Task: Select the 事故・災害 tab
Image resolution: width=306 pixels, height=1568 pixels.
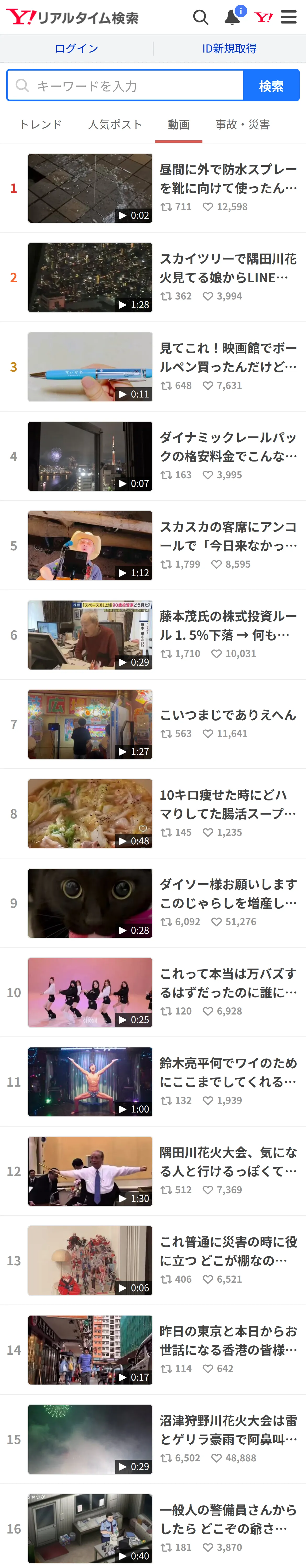Action: coord(243,124)
